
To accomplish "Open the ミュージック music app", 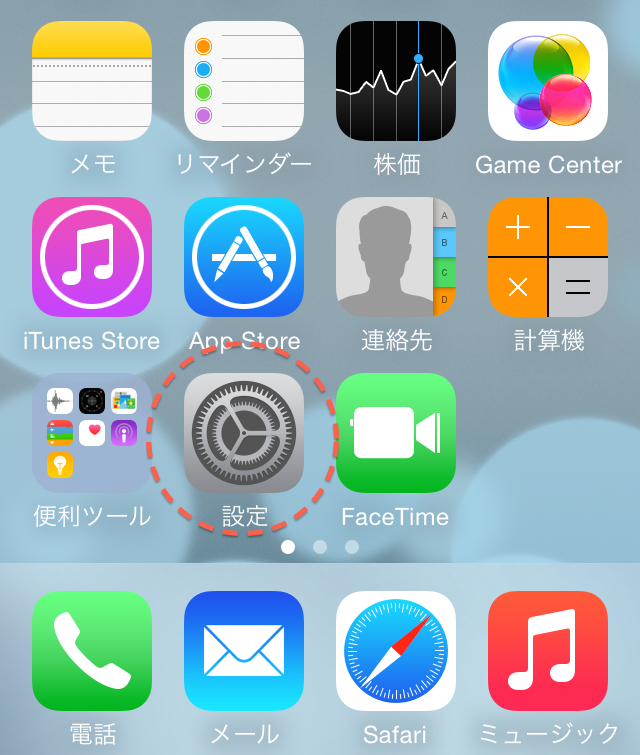I will tap(548, 651).
